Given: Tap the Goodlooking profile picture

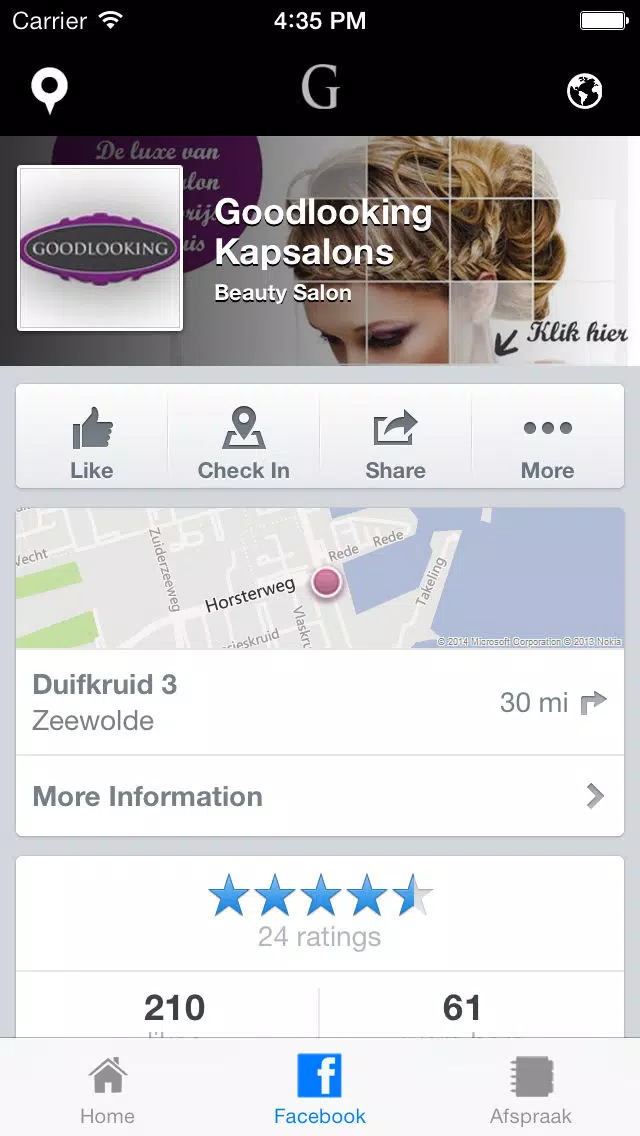Looking at the screenshot, I should [100, 248].
